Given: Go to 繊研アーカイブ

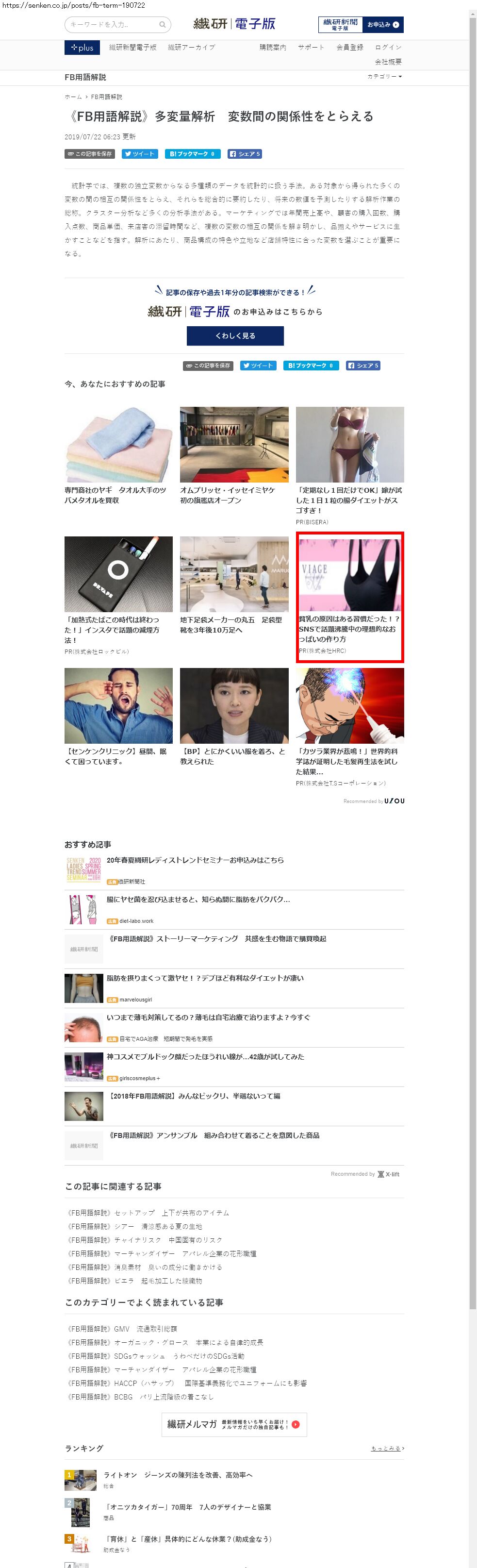Looking at the screenshot, I should (x=191, y=48).
